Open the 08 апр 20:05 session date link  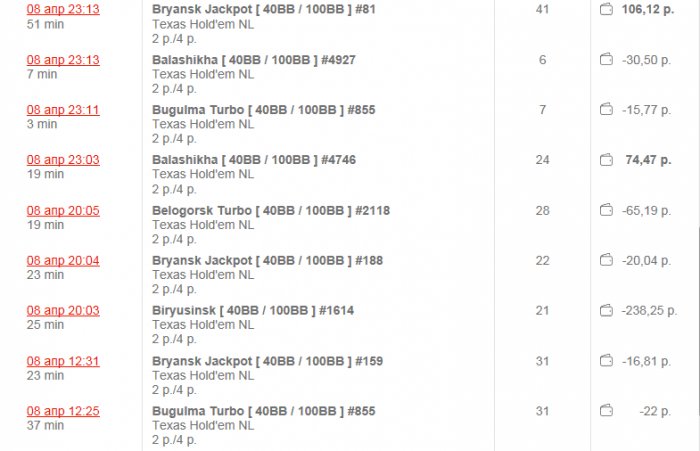[x=63, y=210]
